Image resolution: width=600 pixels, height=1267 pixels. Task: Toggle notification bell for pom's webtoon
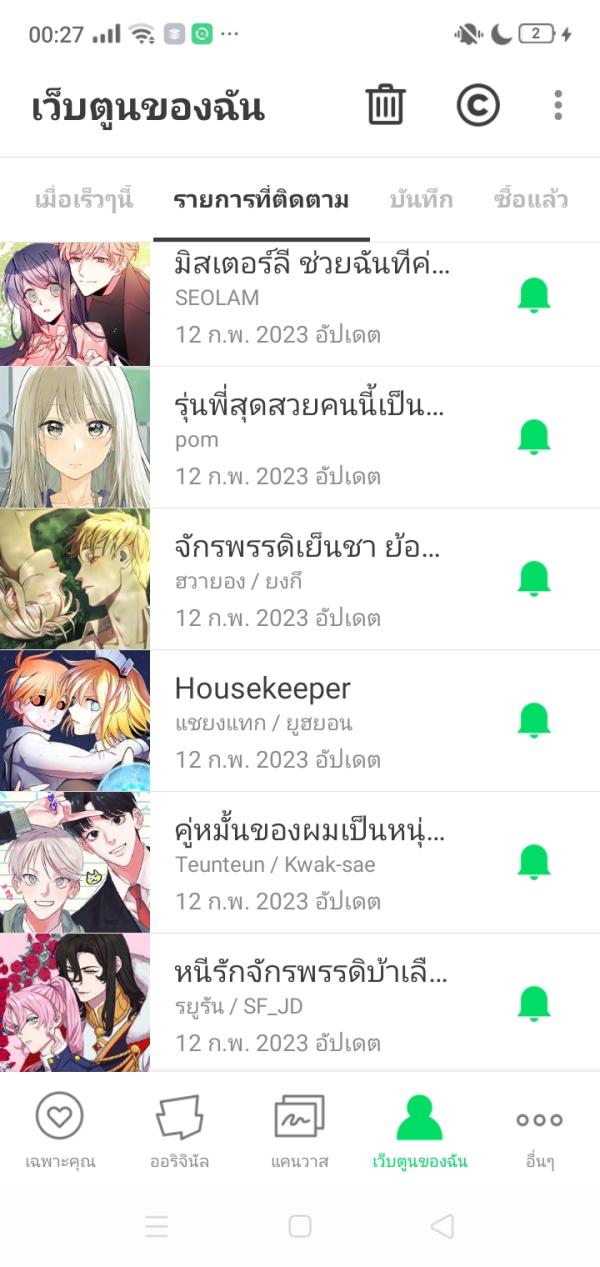(534, 436)
